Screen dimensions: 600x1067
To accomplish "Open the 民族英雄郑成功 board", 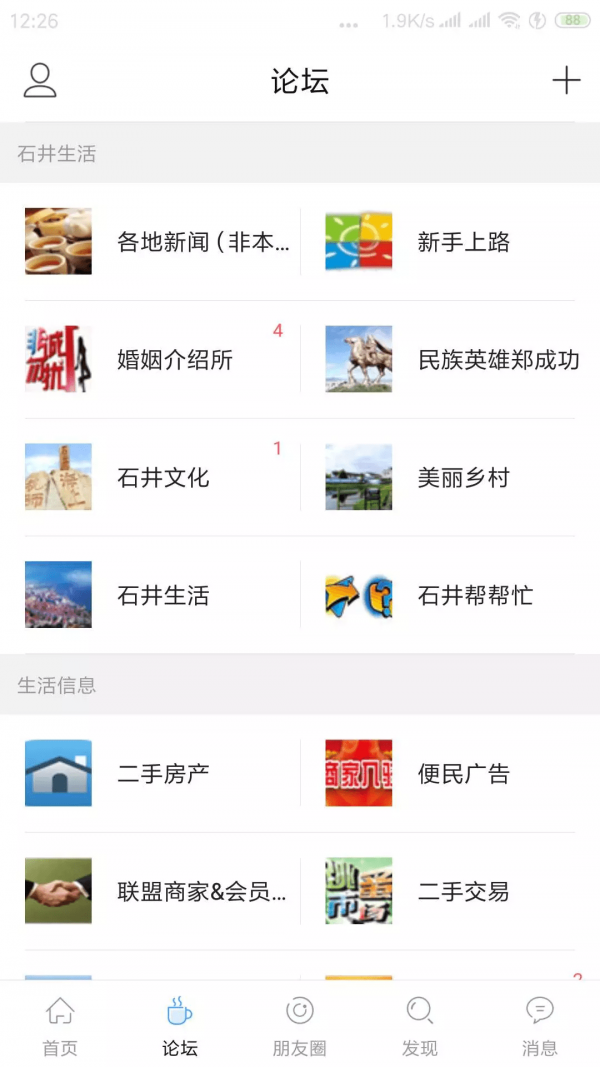I will [x=450, y=360].
